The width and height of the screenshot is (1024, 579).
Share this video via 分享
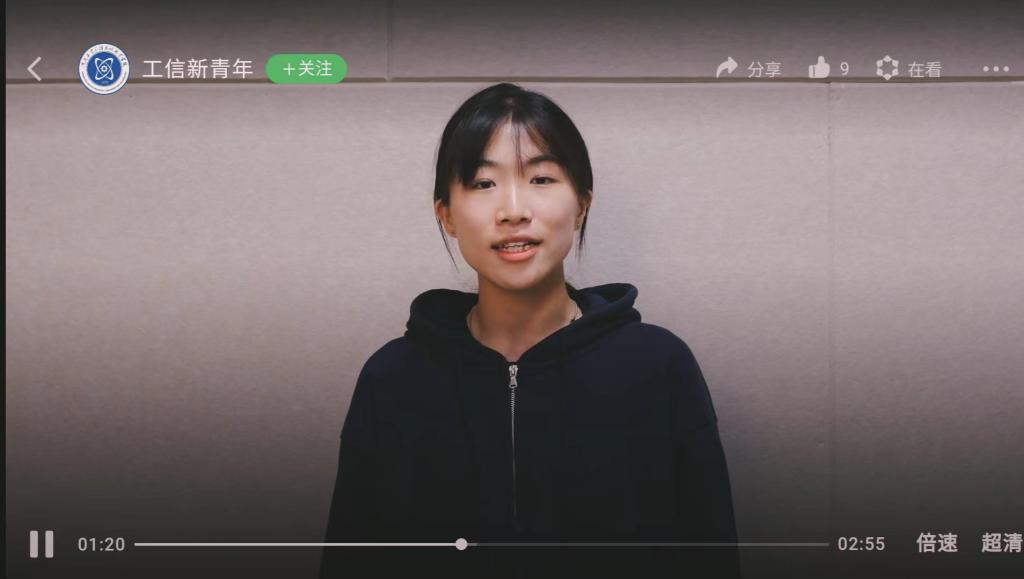749,69
